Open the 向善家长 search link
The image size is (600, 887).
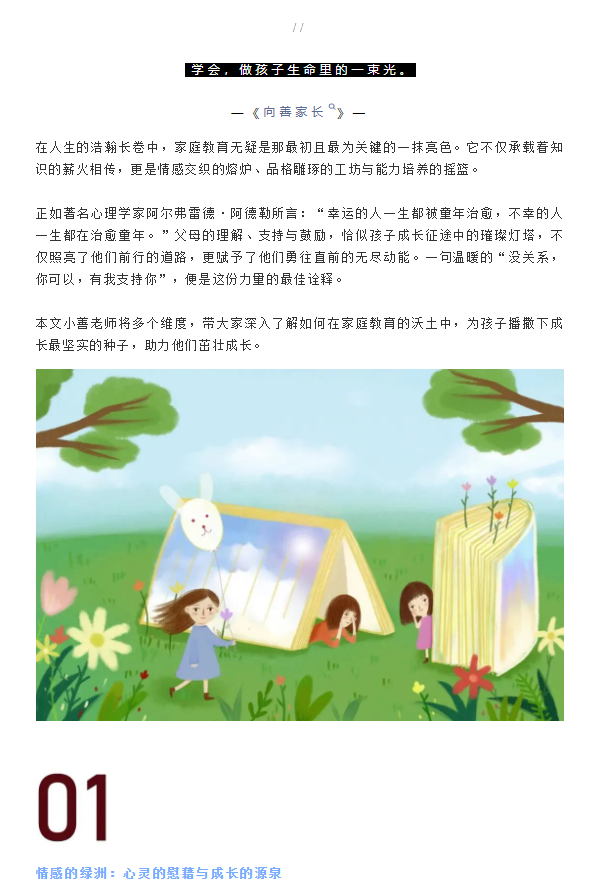point(297,112)
